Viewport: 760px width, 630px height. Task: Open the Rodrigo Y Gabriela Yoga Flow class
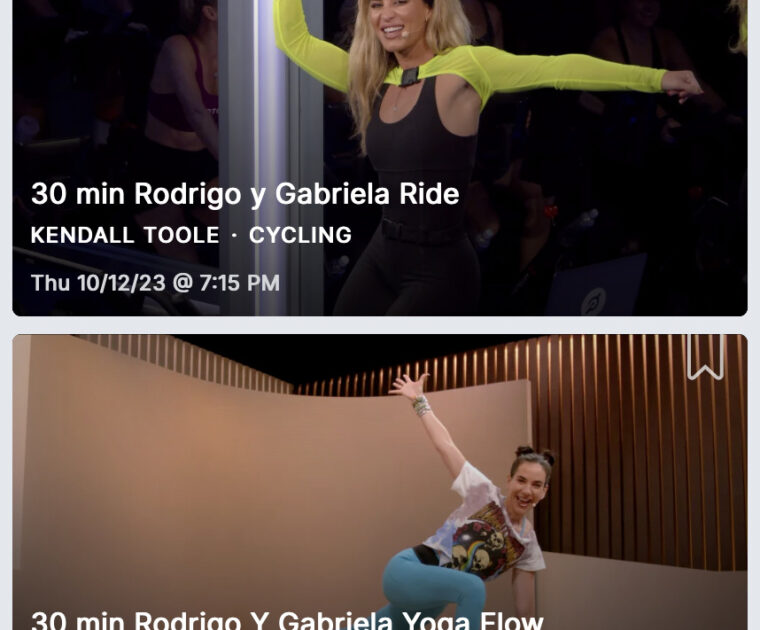tap(288, 618)
